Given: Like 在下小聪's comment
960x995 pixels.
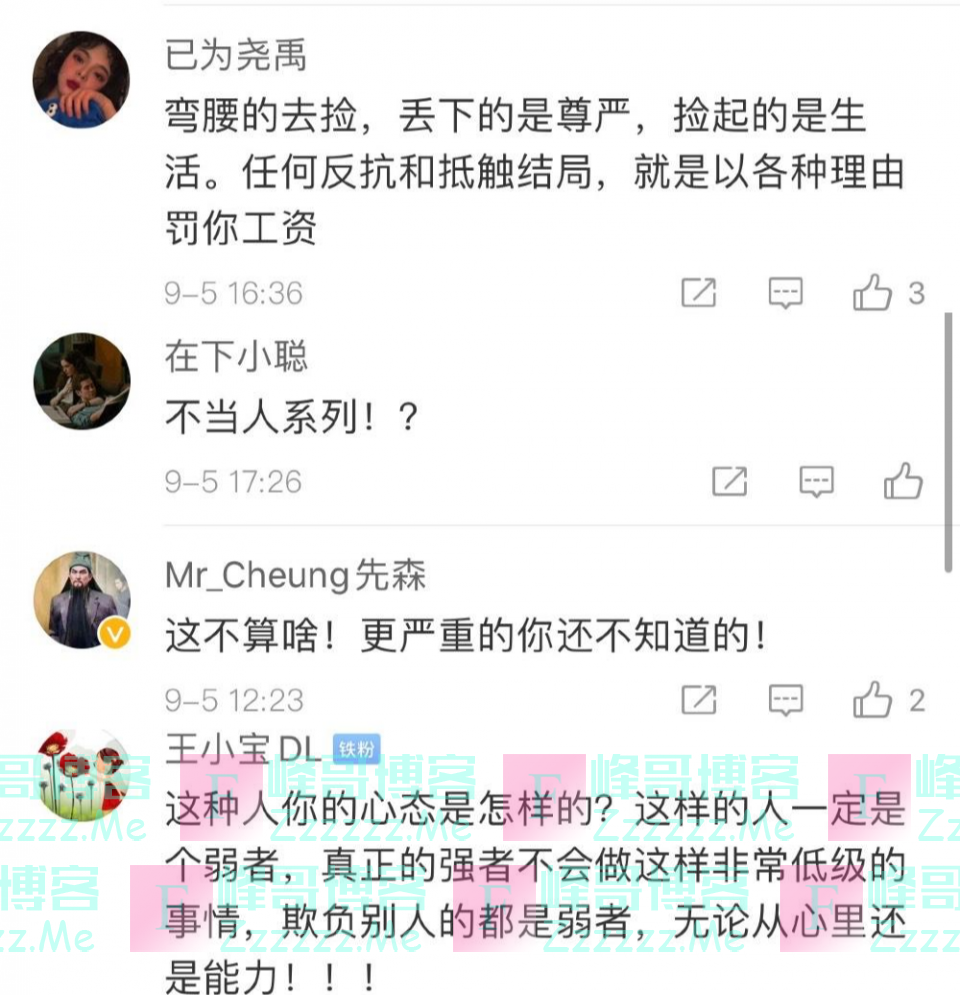Looking at the screenshot, I should pos(903,482).
